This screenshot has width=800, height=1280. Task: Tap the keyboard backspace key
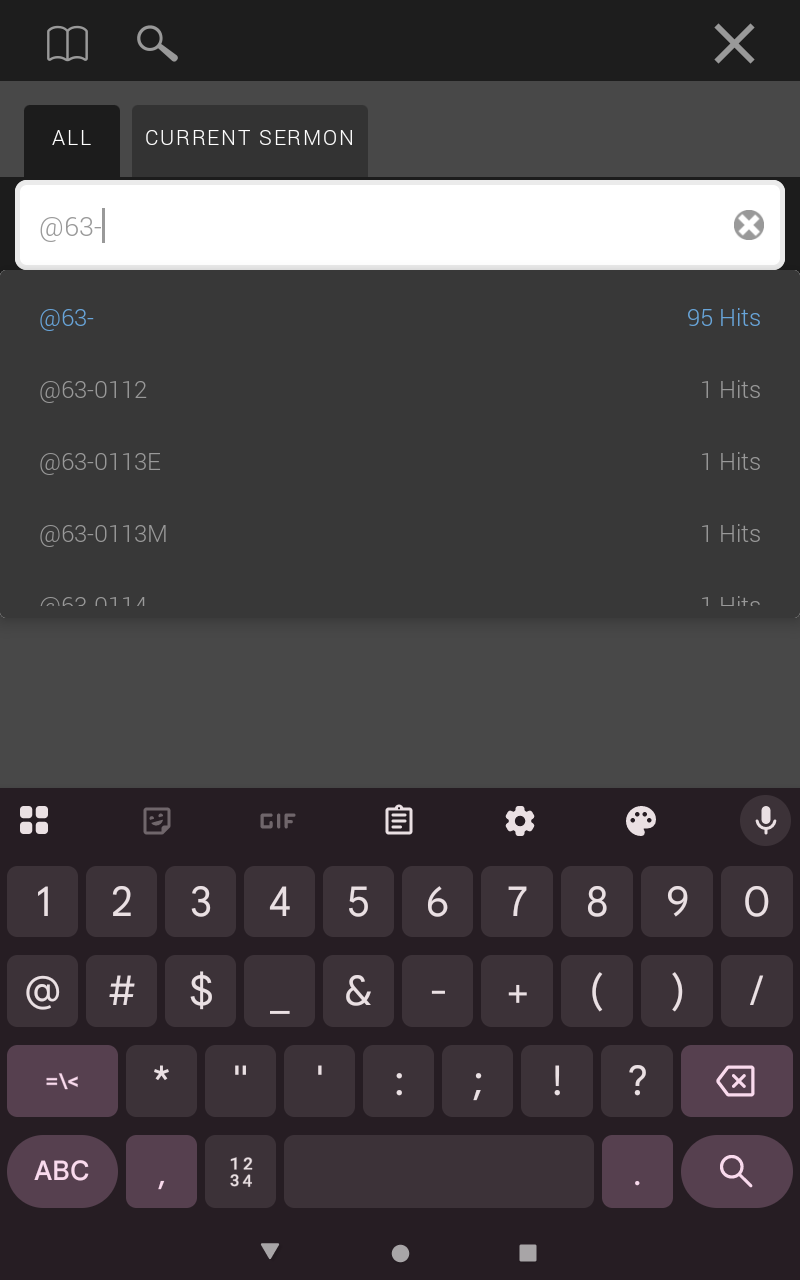coord(736,1081)
